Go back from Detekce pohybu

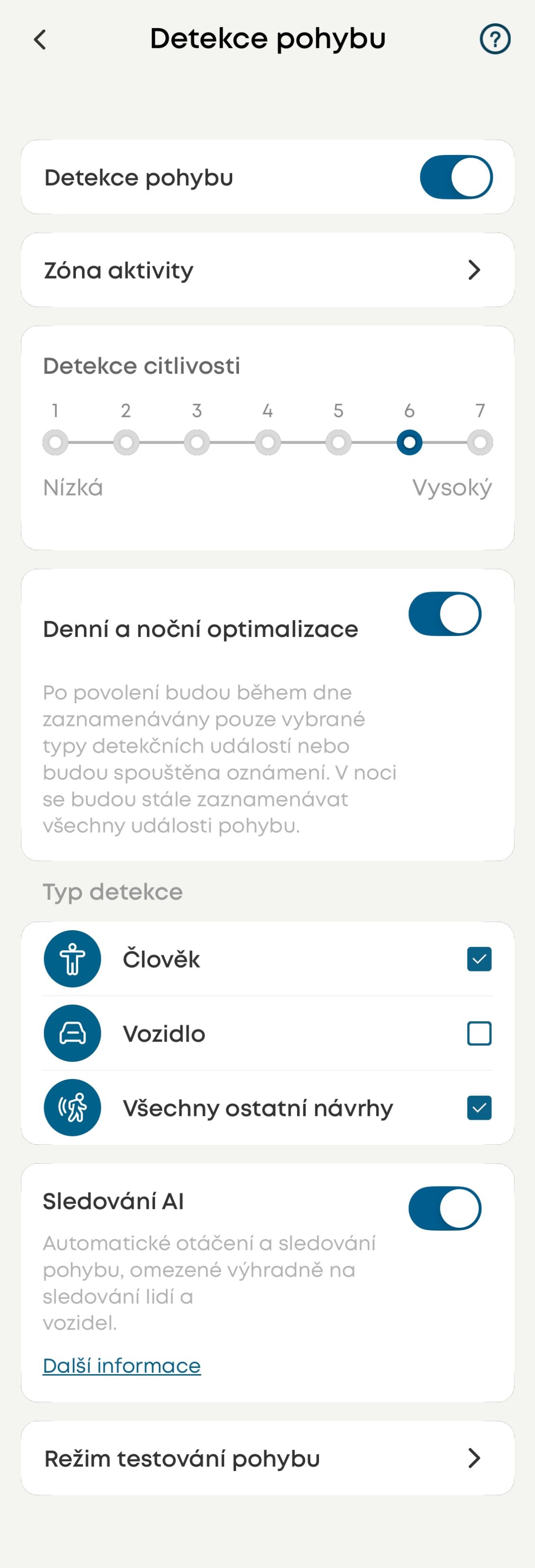(40, 40)
